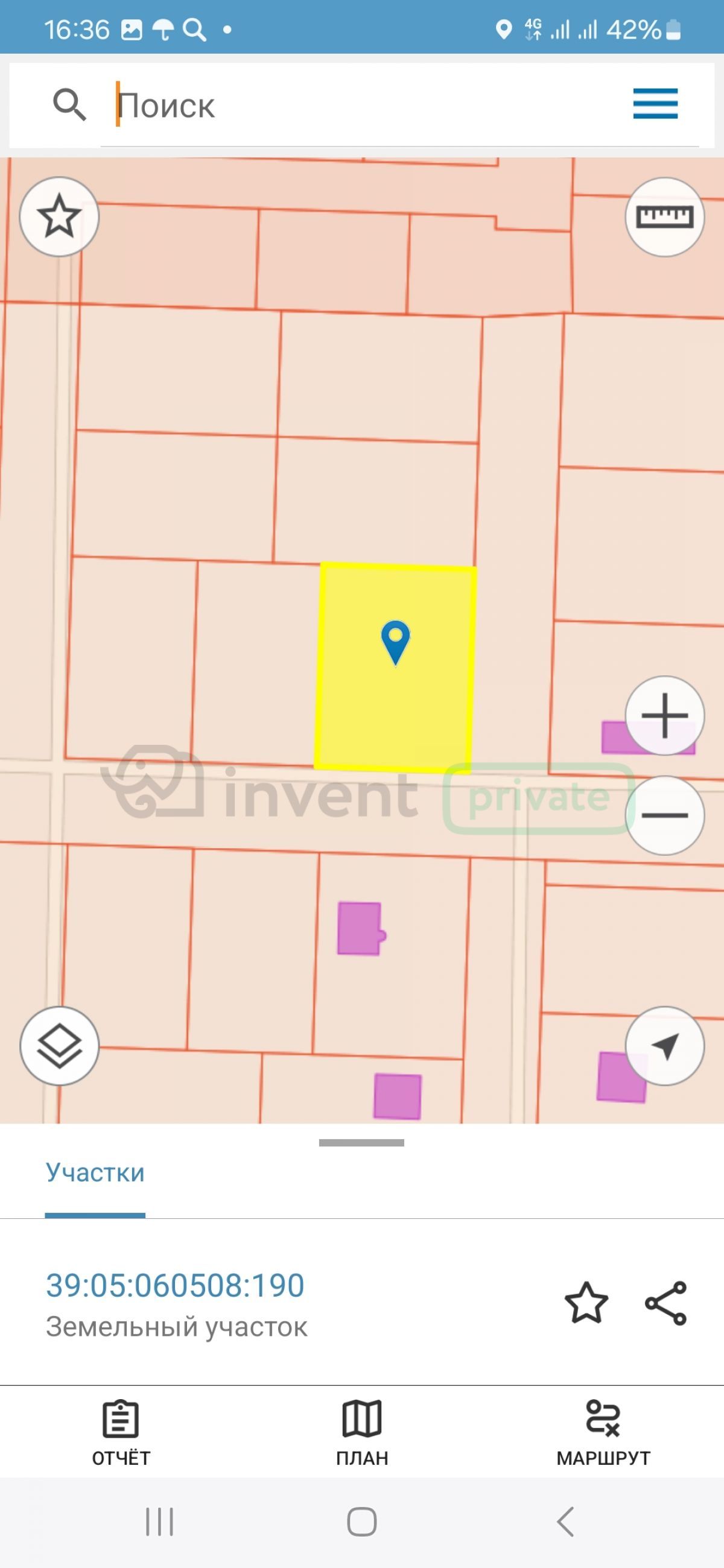
Task: Open the map layers selector
Action: click(x=59, y=1046)
